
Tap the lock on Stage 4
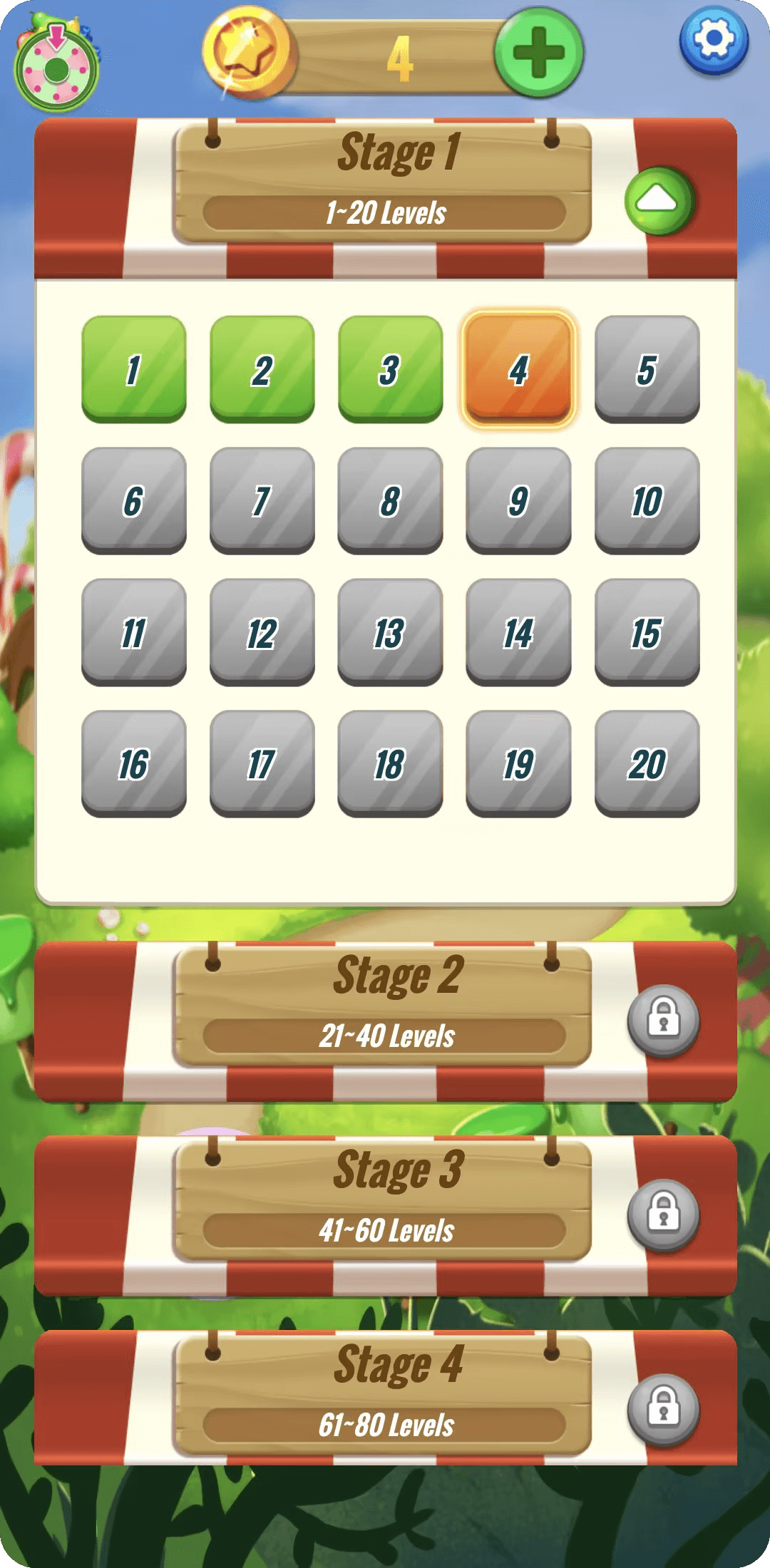tap(663, 1409)
